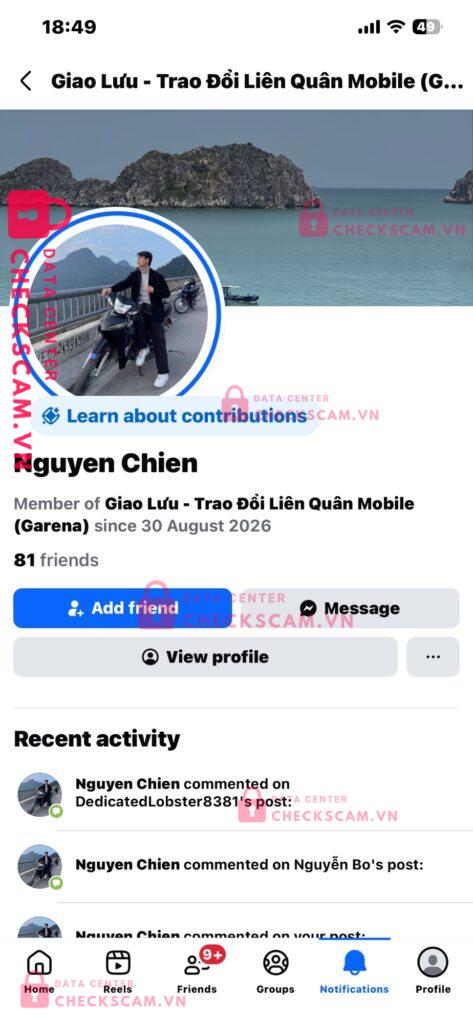
Task: Switch to the Reels tab
Action: [x=118, y=971]
